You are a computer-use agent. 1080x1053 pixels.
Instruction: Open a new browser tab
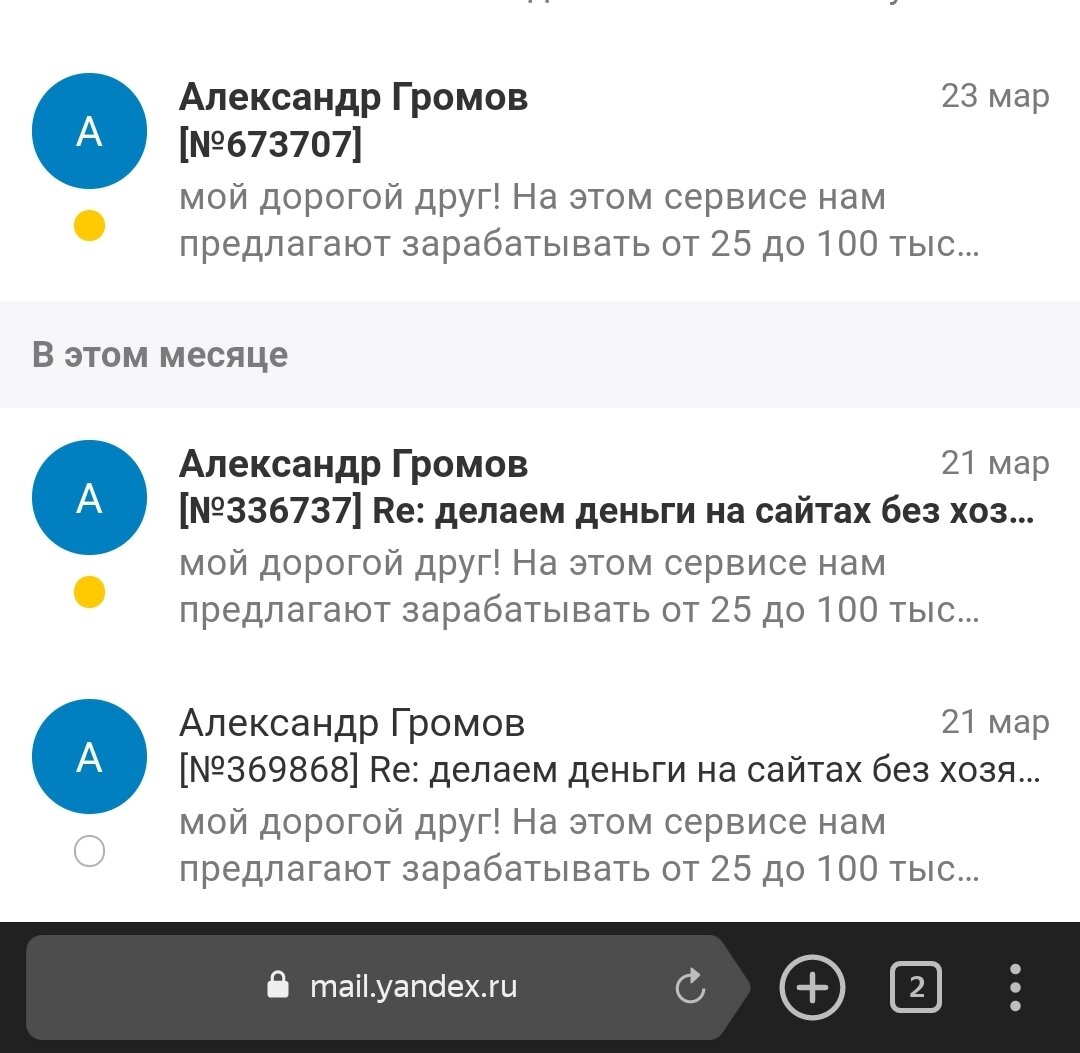click(x=812, y=988)
